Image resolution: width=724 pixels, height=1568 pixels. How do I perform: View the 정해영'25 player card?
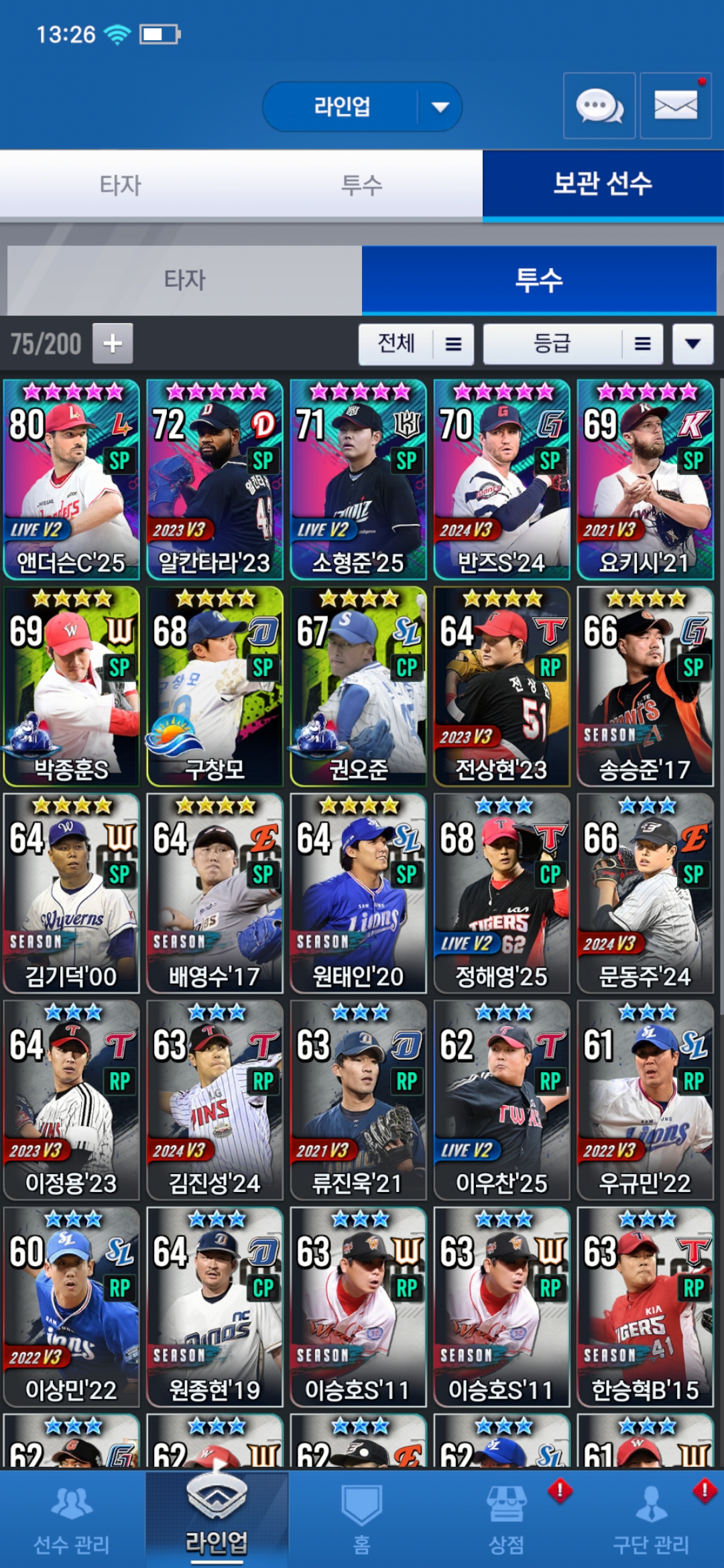pyautogui.click(x=501, y=893)
